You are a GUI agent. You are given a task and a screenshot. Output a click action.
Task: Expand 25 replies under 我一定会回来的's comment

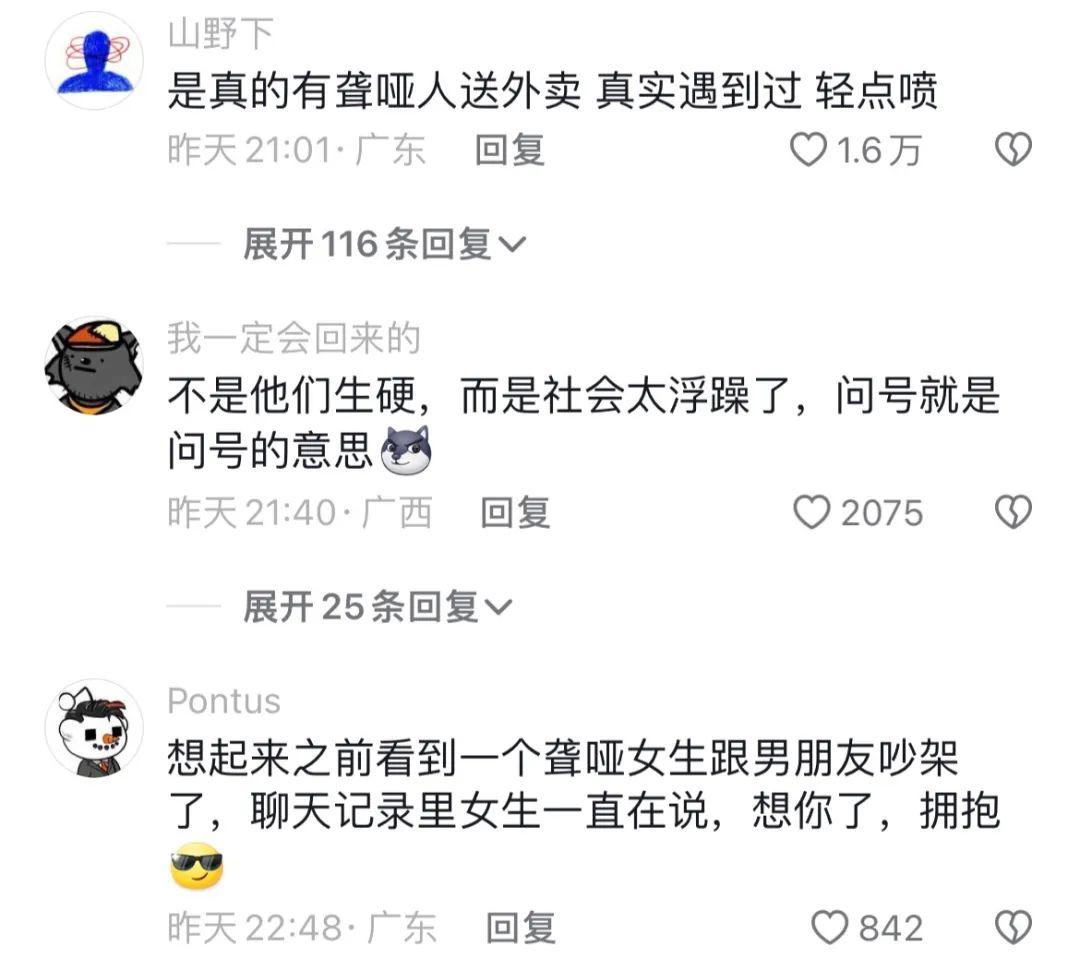pyautogui.click(x=377, y=606)
